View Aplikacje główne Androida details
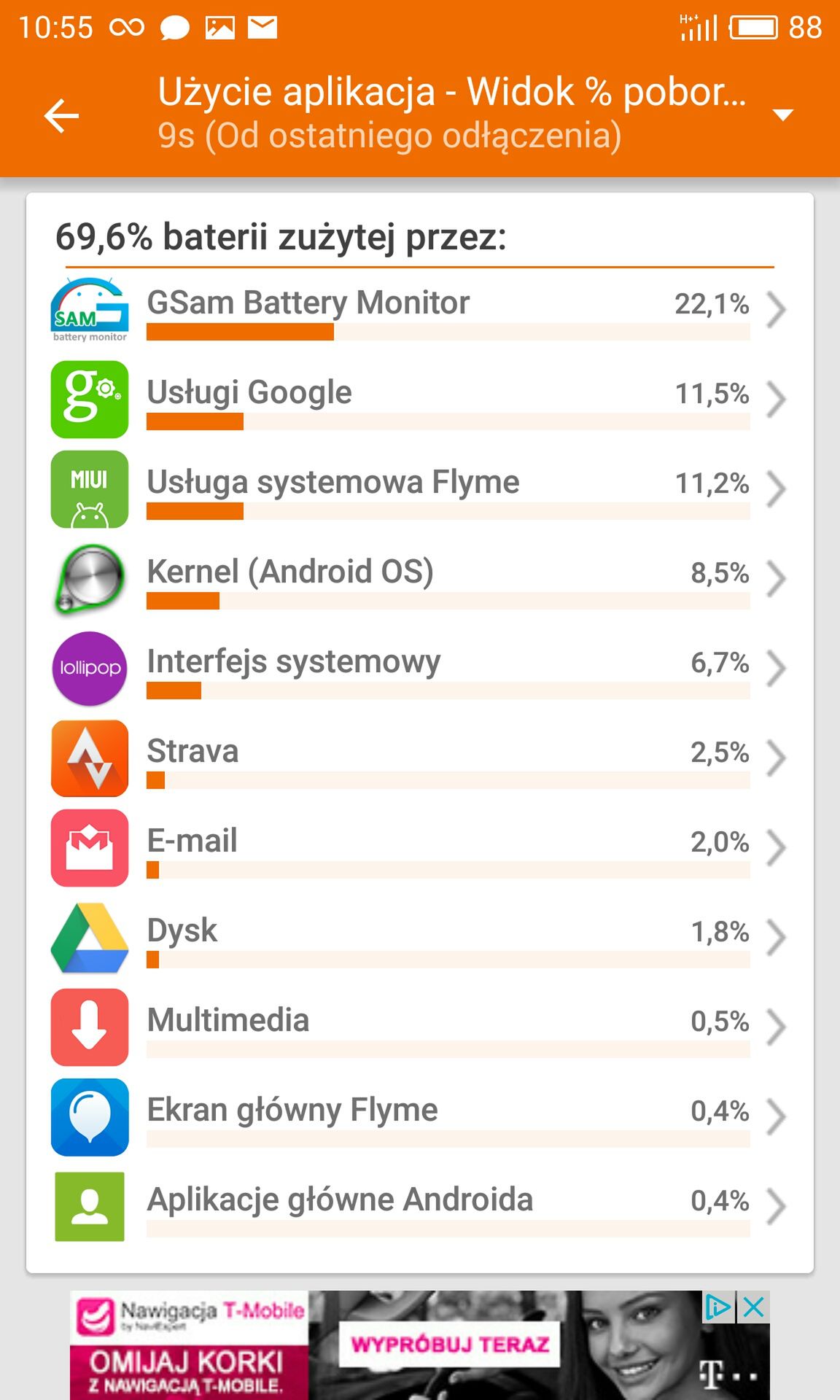The width and height of the screenshot is (840, 1400). point(419,1207)
